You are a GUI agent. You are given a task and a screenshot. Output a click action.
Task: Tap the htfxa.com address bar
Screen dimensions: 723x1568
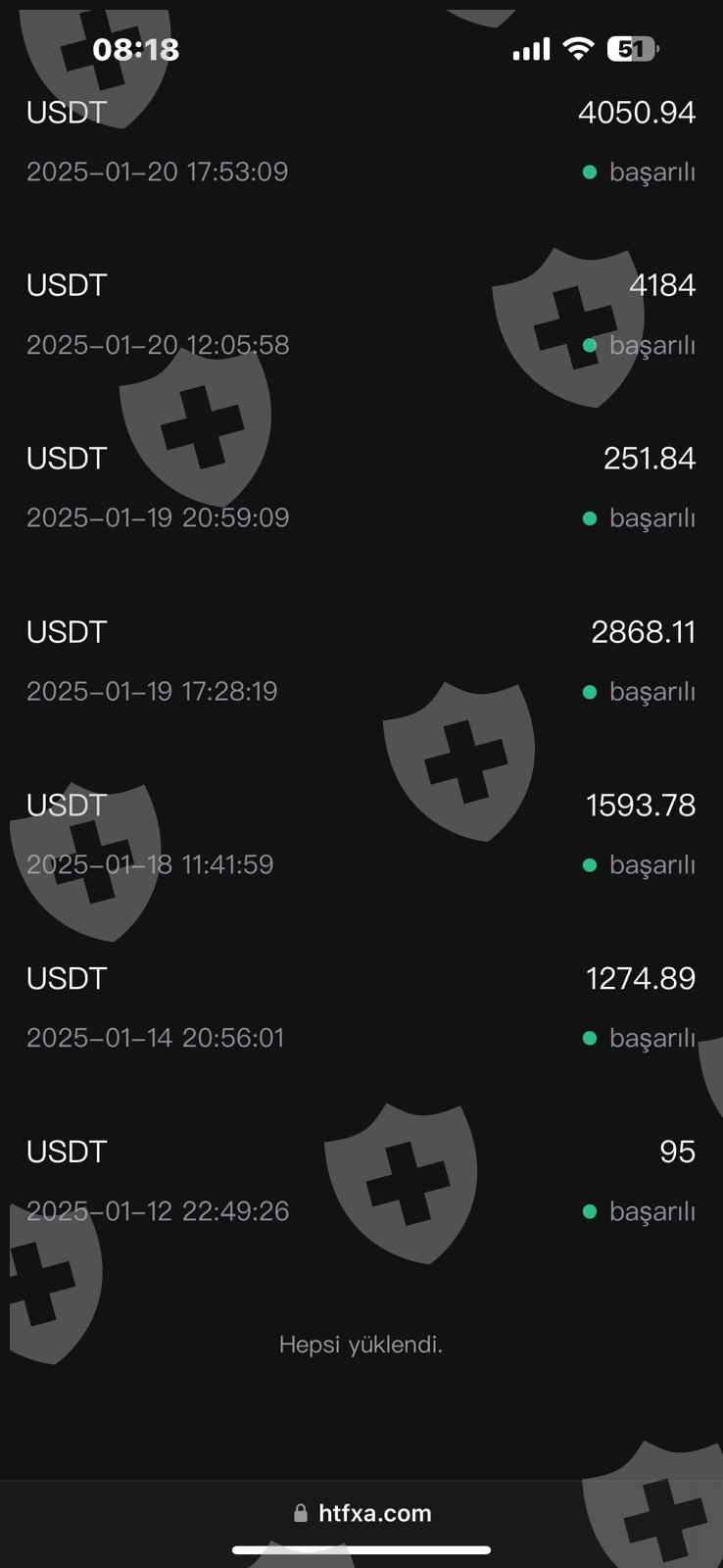(x=361, y=1513)
